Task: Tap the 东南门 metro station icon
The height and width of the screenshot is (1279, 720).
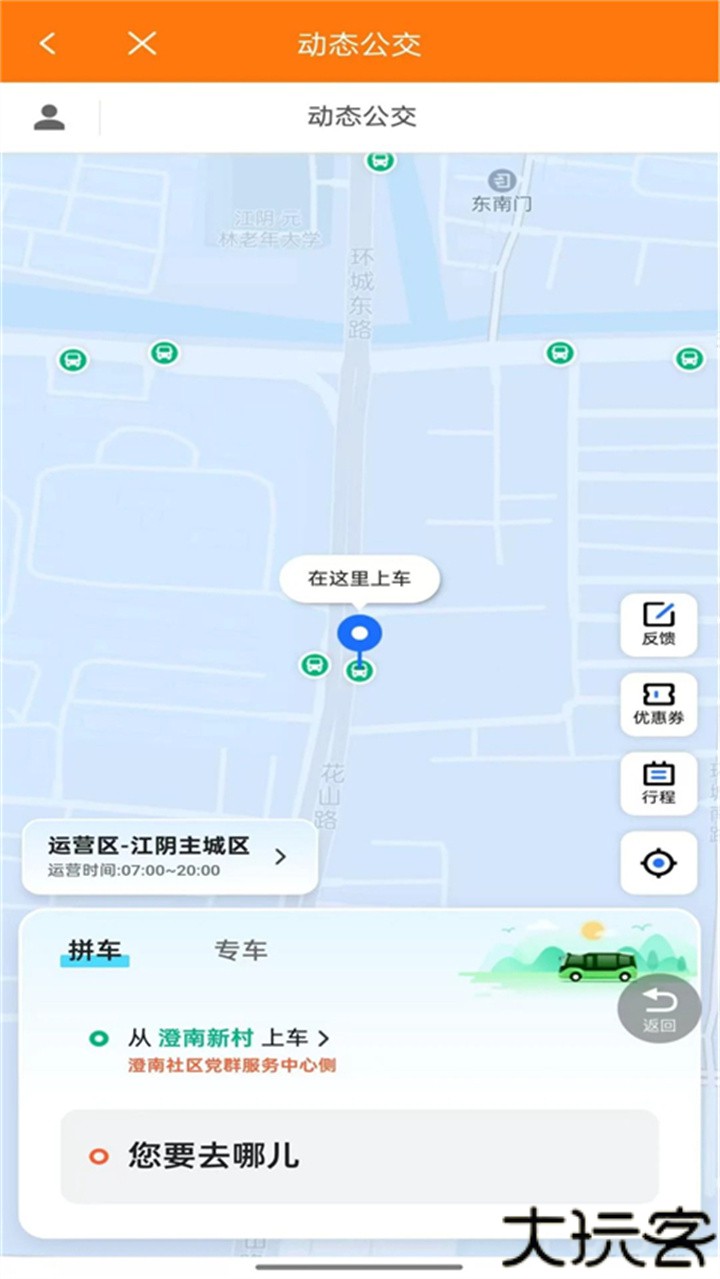Action: tap(501, 178)
